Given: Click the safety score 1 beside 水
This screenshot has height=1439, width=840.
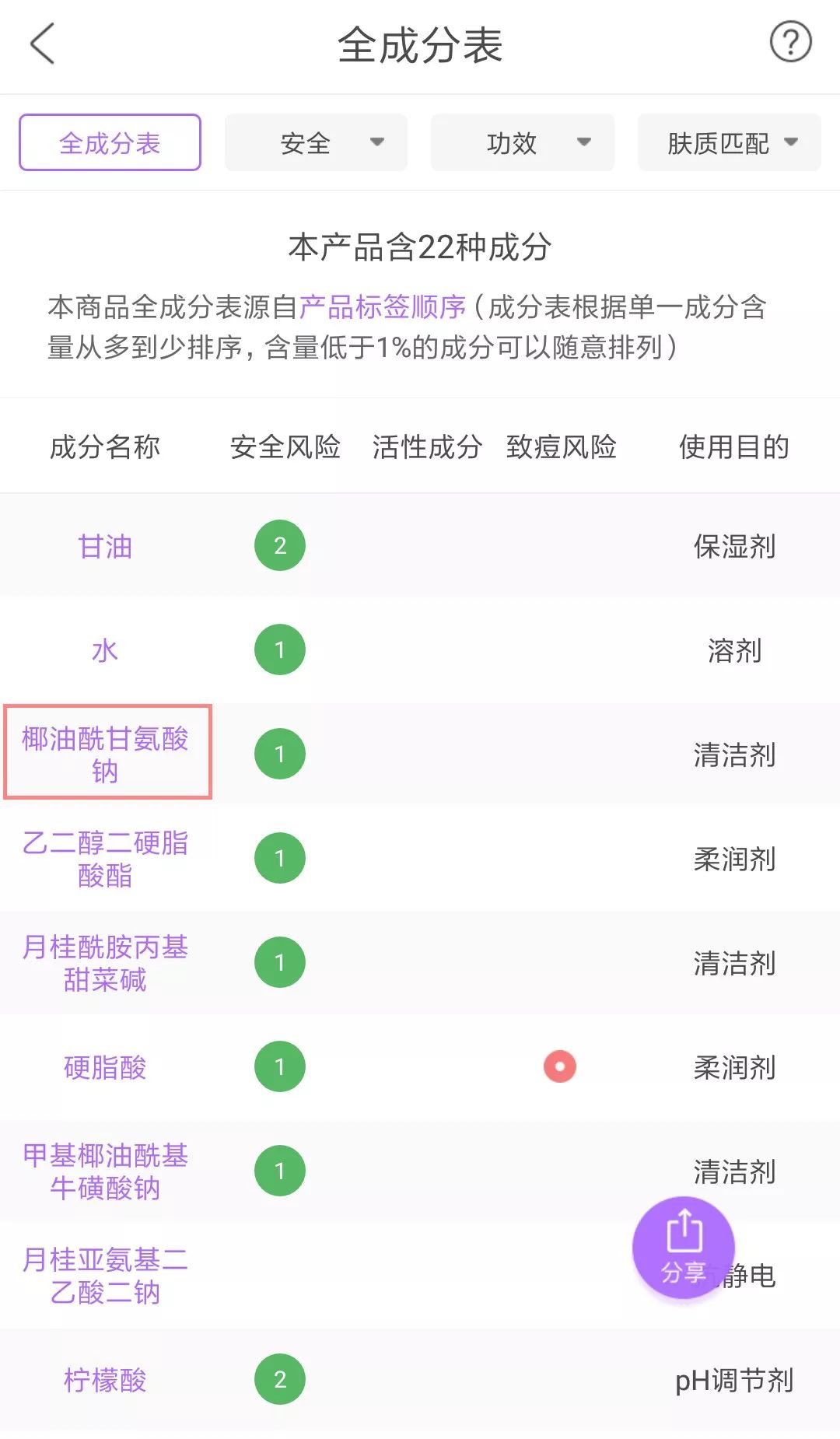Looking at the screenshot, I should pyautogui.click(x=280, y=649).
